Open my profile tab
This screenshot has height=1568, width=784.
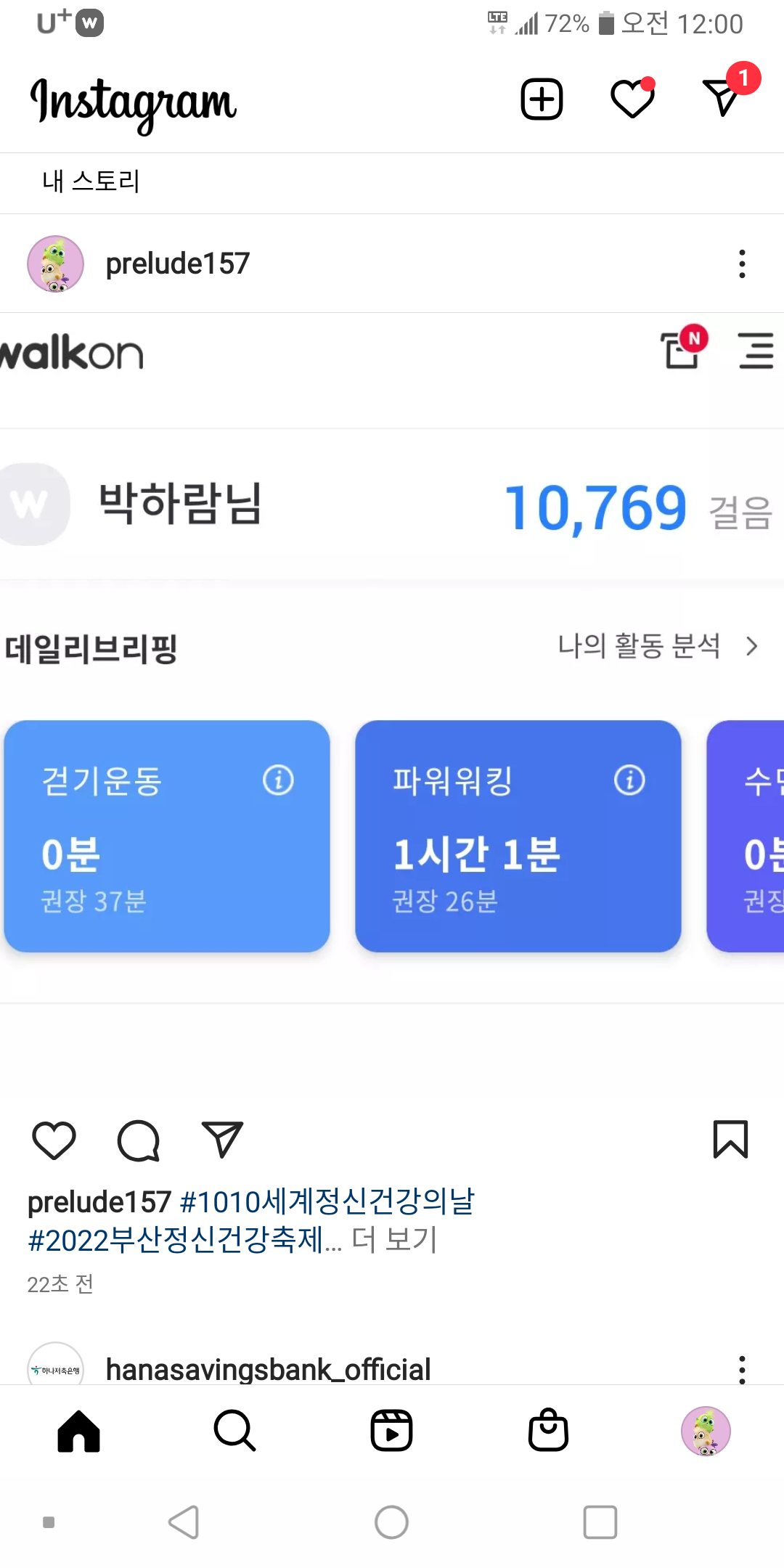coord(705,1432)
